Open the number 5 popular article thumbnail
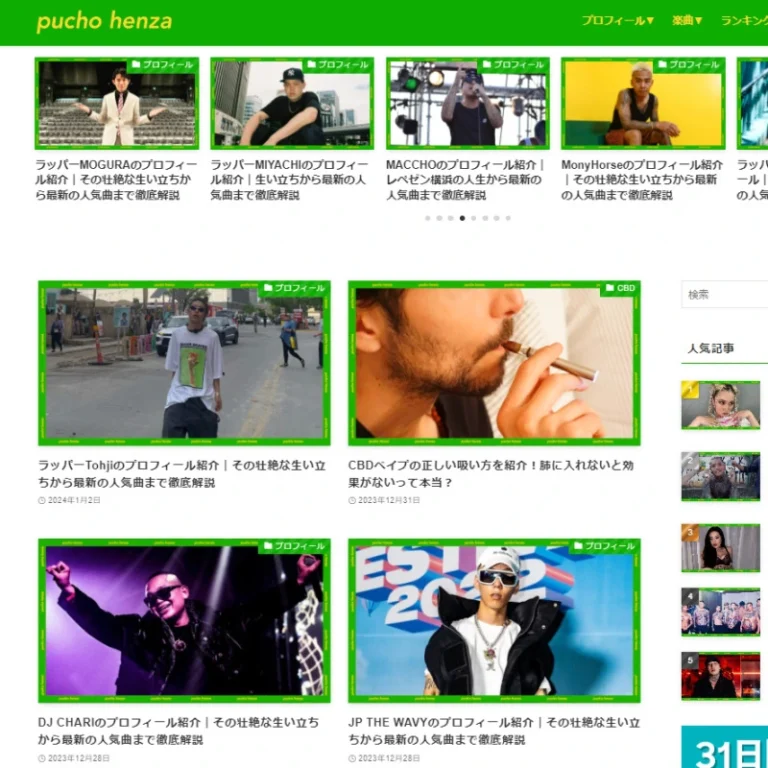The width and height of the screenshot is (768, 768). tap(721, 676)
